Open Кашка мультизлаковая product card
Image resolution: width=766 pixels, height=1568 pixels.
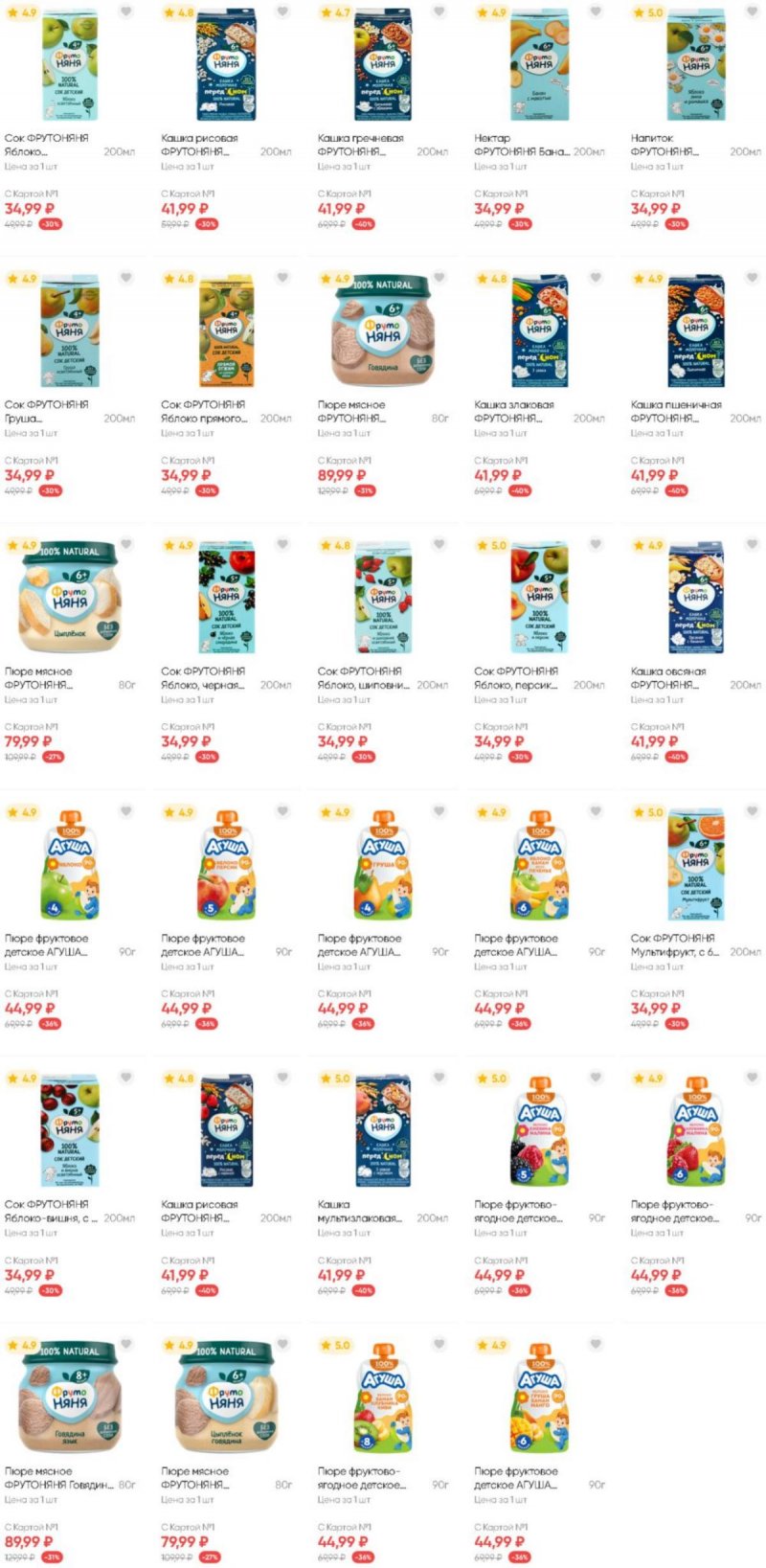[x=383, y=1132]
